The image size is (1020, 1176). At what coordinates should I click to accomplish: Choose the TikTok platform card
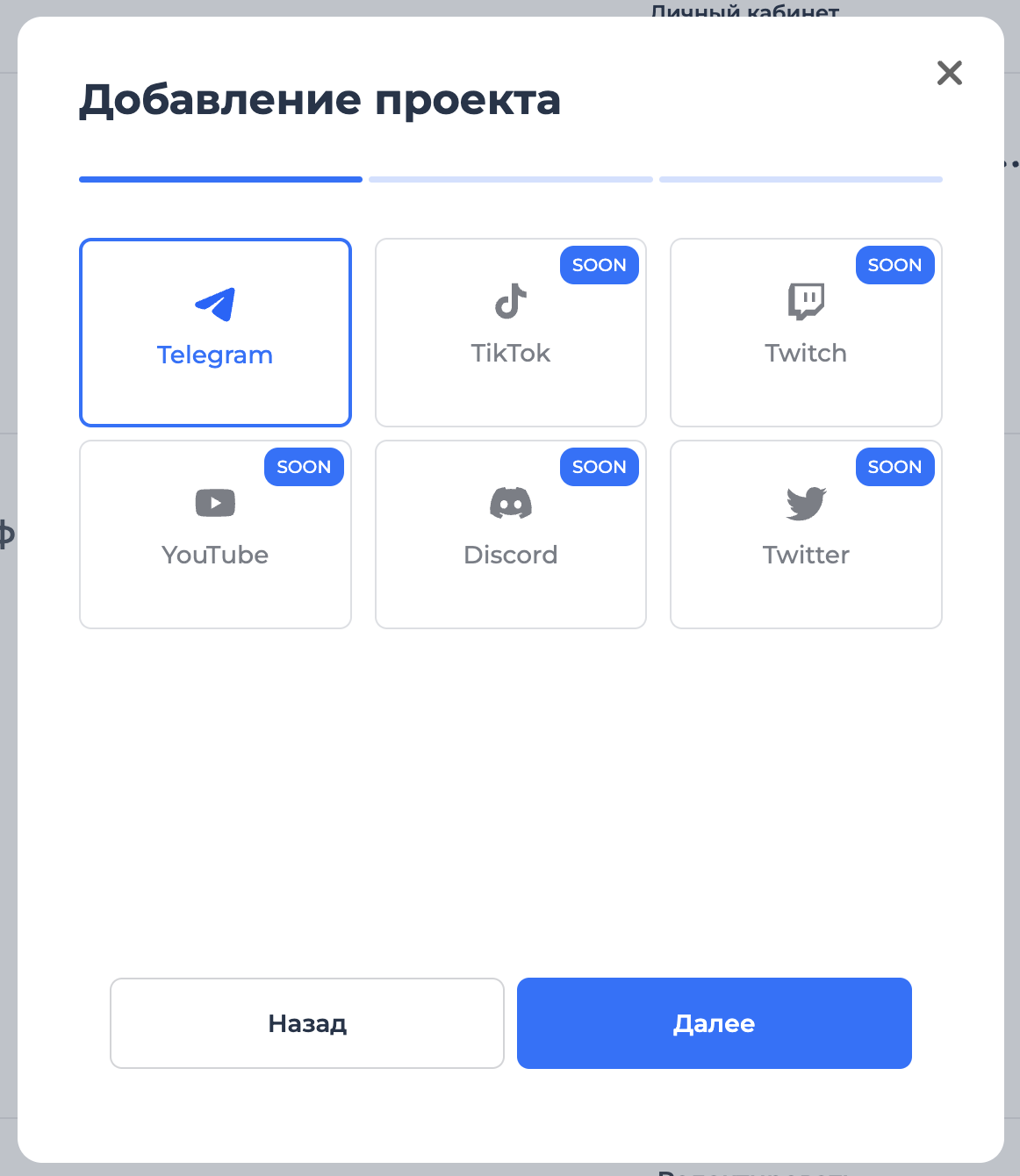tap(511, 333)
